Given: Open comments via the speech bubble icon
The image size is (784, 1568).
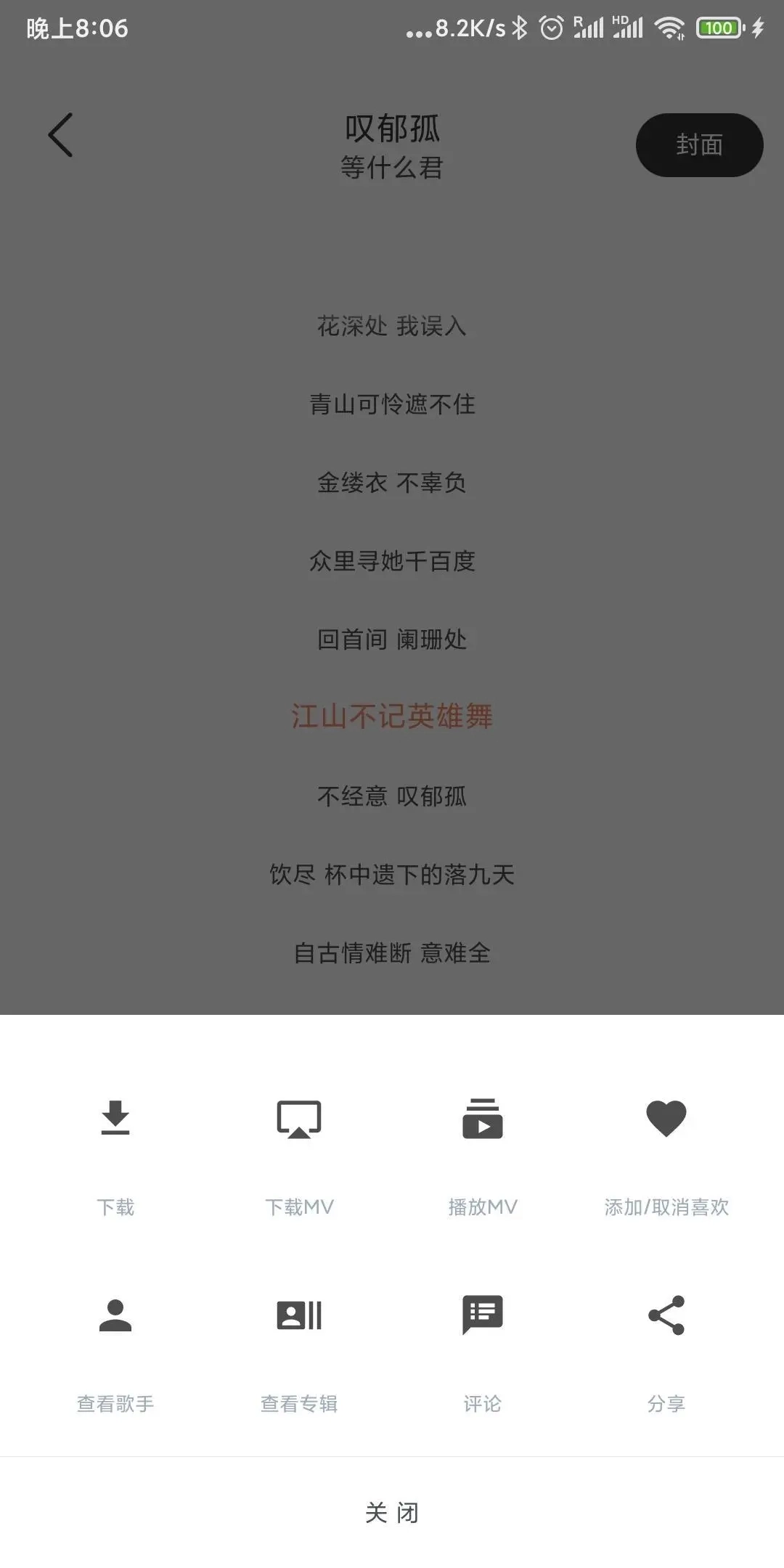Looking at the screenshot, I should pos(482,1315).
